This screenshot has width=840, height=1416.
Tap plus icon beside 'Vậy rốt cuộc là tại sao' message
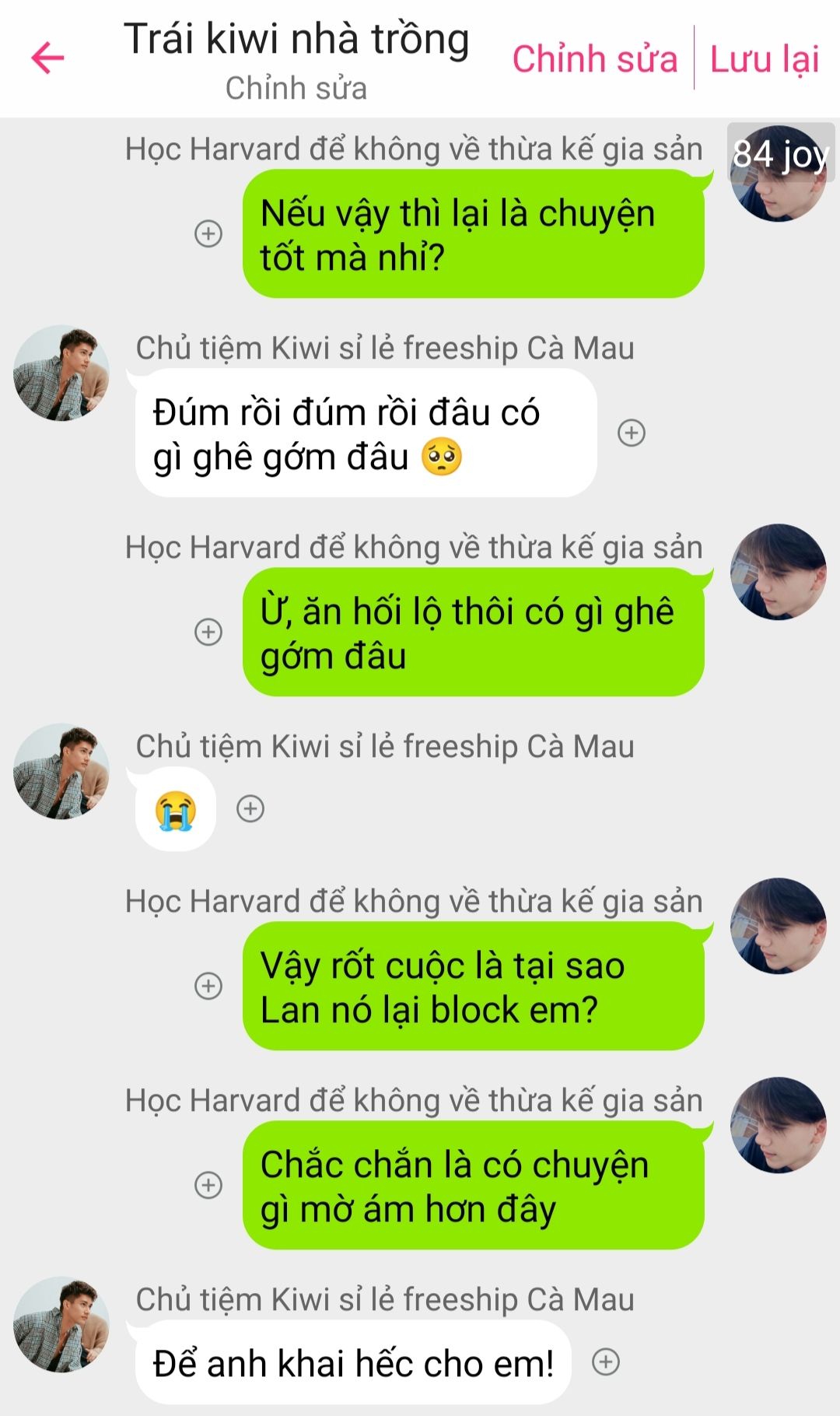pyautogui.click(x=208, y=986)
